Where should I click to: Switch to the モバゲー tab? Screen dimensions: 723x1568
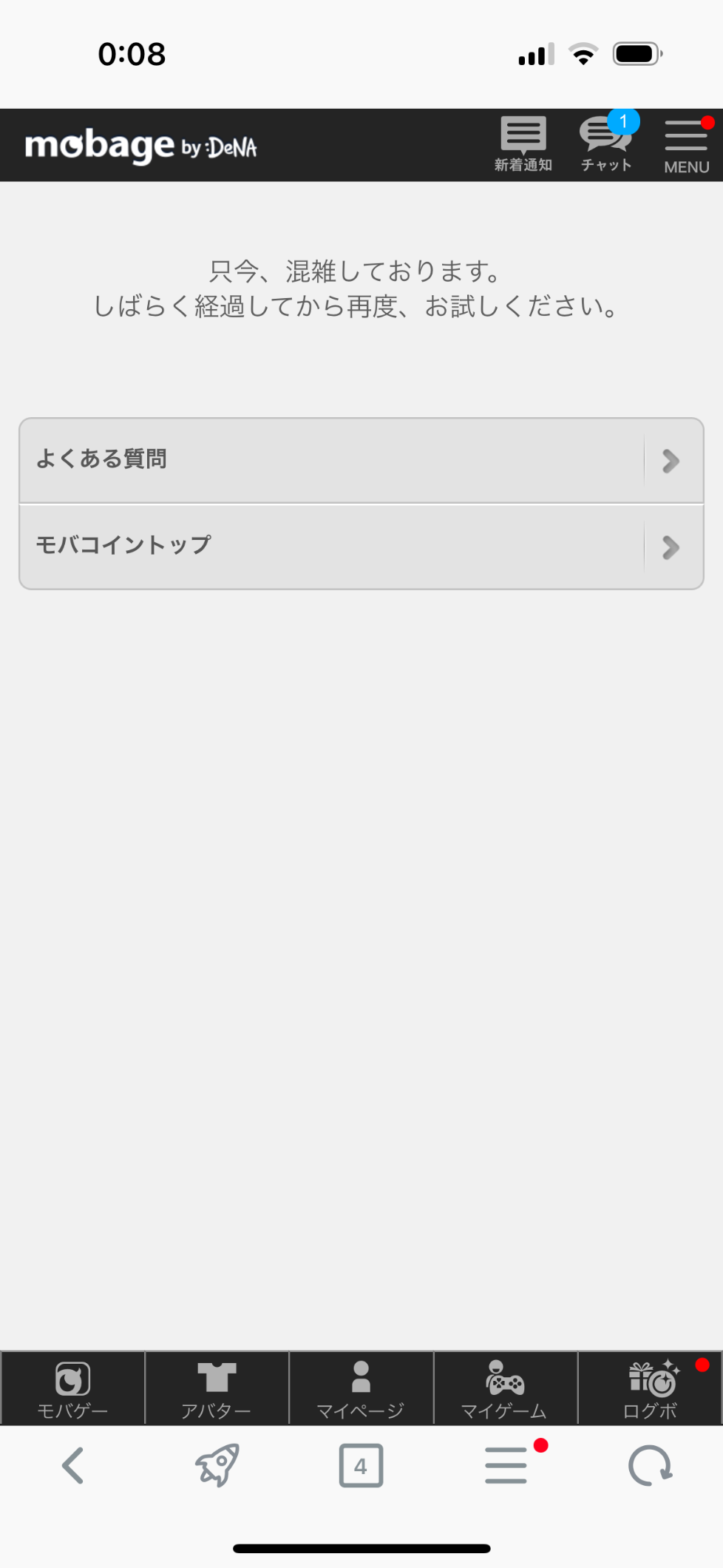pos(72,1388)
